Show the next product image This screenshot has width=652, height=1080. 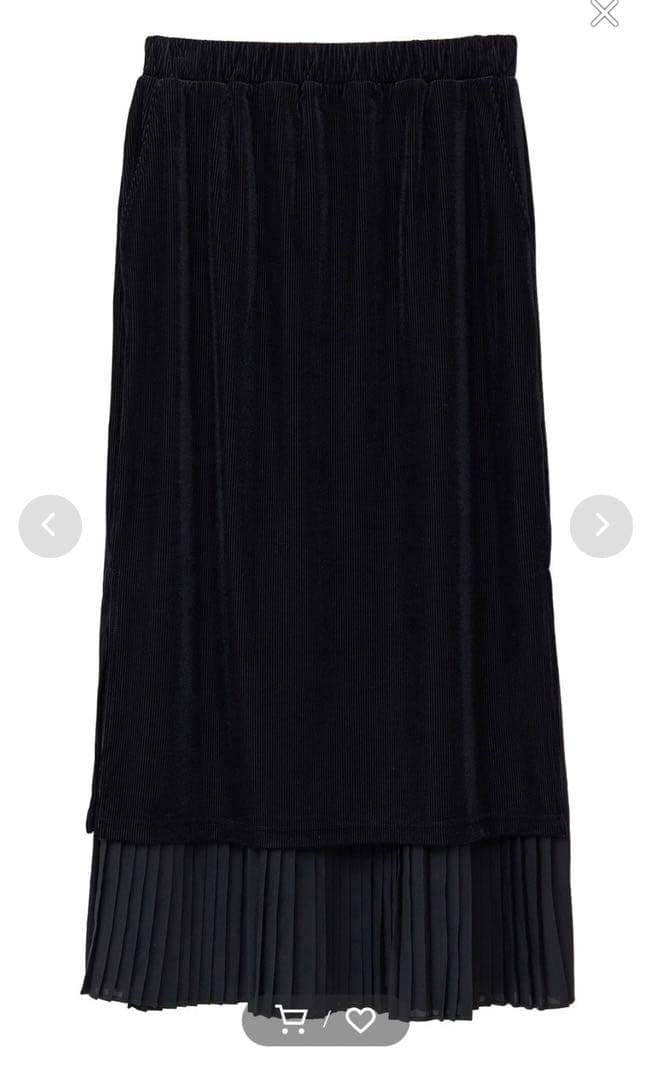coord(601,526)
